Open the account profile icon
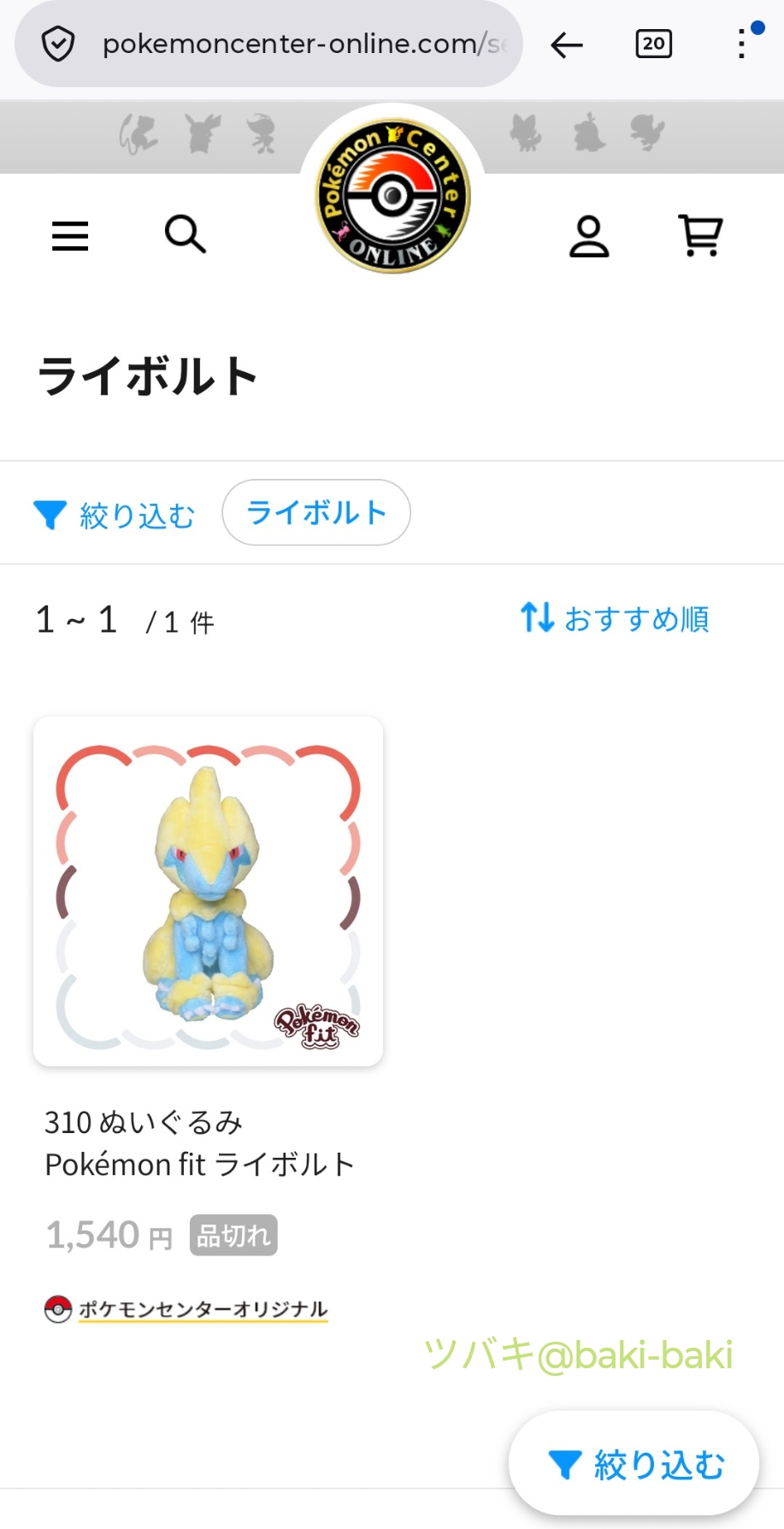Viewport: 784px width, 1529px height. (x=589, y=237)
